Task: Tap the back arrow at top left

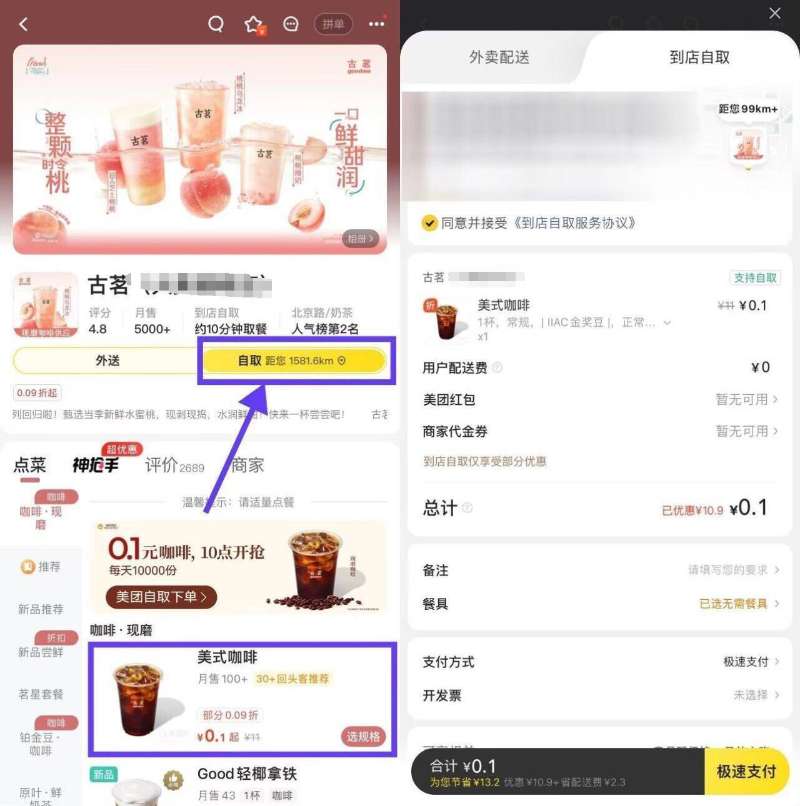Action: [22, 23]
